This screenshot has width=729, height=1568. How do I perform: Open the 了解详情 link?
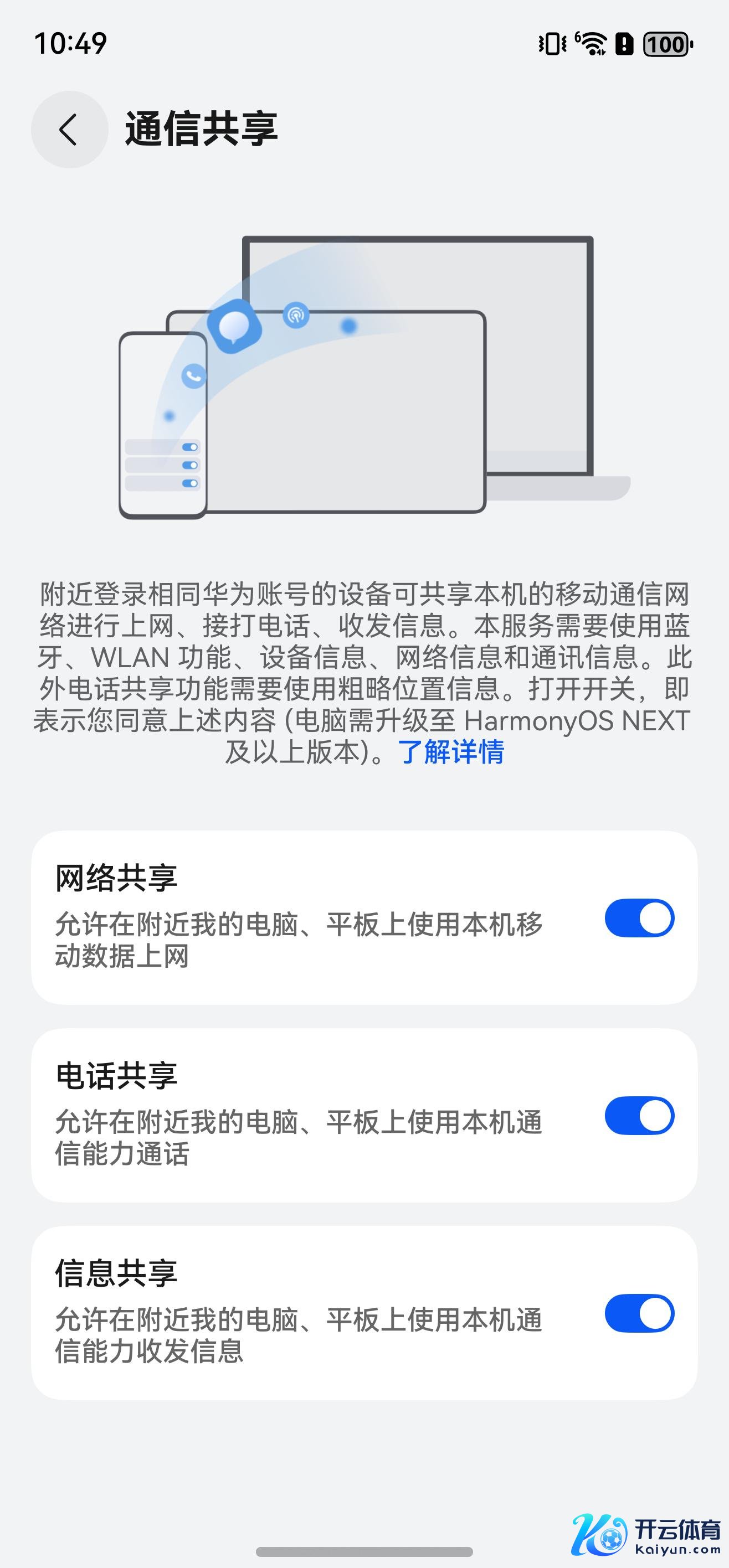point(451,752)
